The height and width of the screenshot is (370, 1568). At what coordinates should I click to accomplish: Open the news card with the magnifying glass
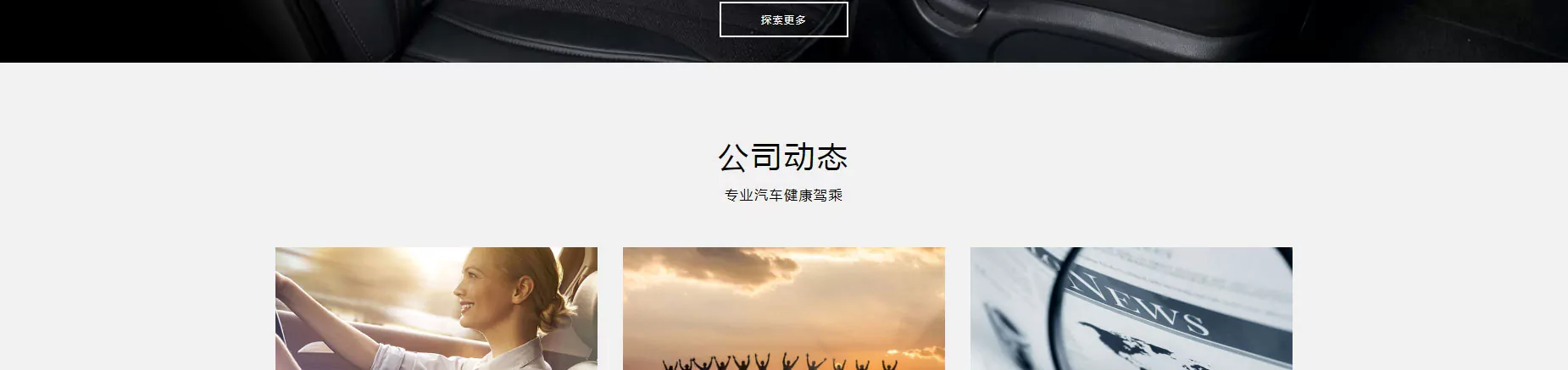[1131, 308]
